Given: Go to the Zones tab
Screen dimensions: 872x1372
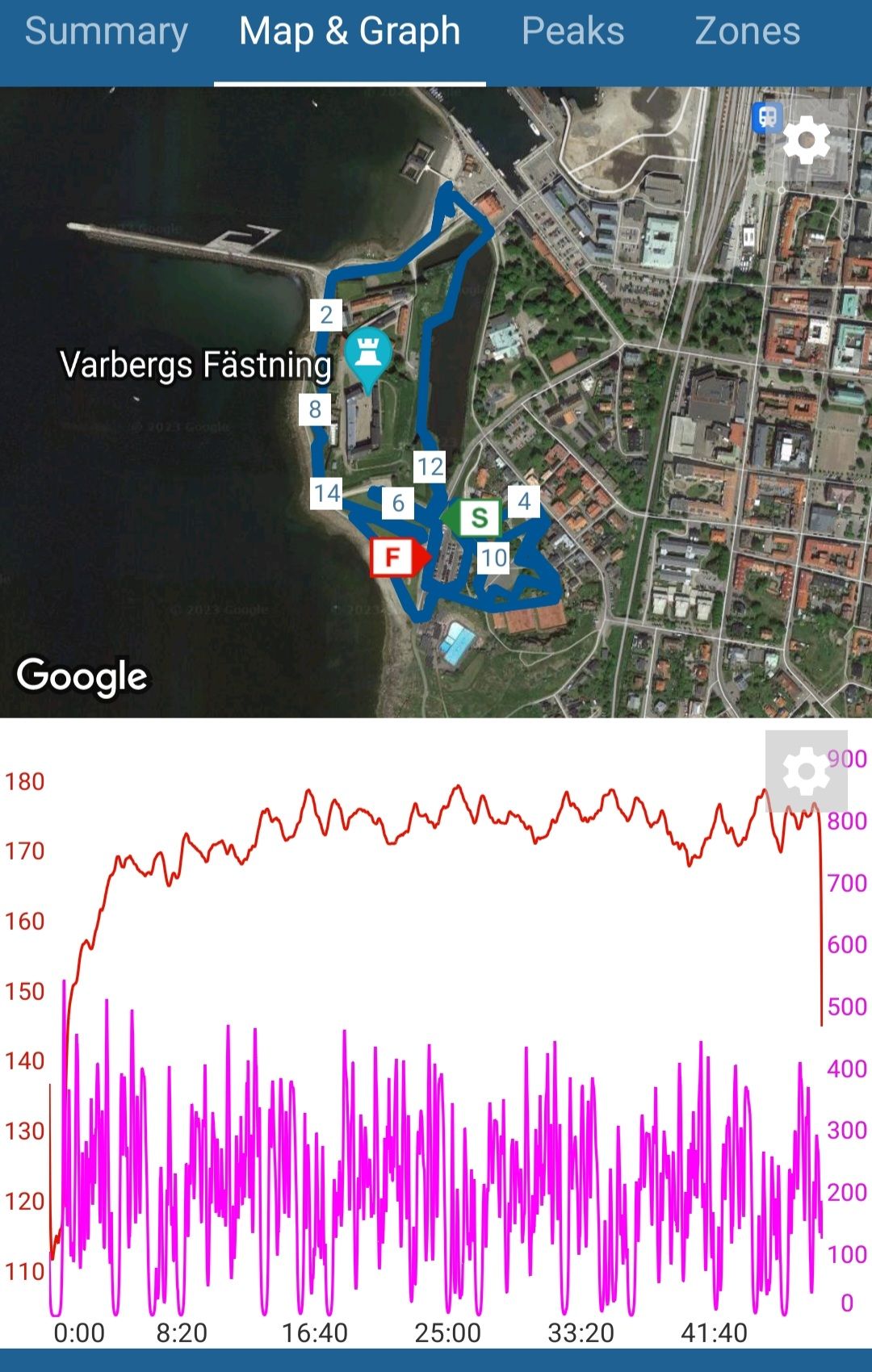Looking at the screenshot, I should tap(747, 32).
